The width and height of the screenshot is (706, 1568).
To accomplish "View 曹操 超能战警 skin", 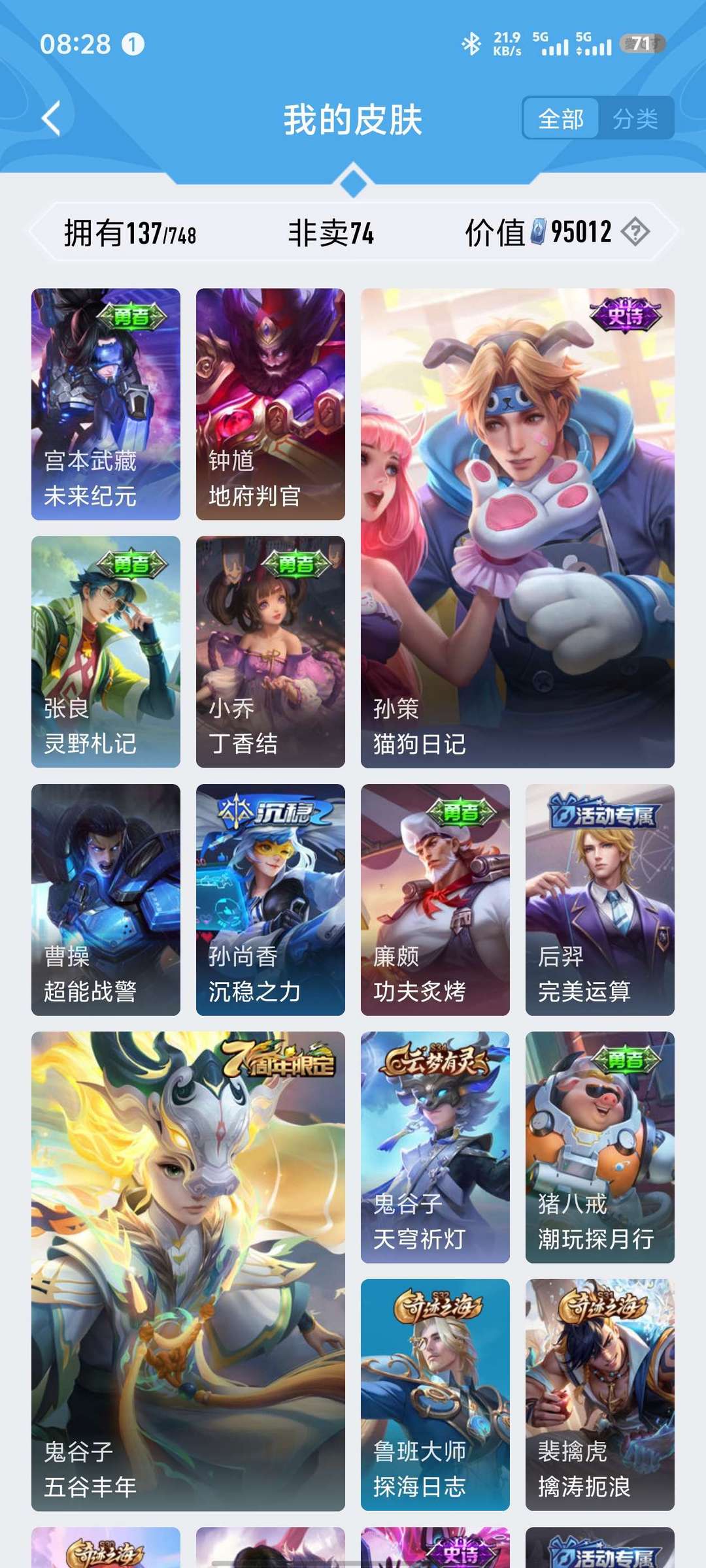I will [x=106, y=900].
